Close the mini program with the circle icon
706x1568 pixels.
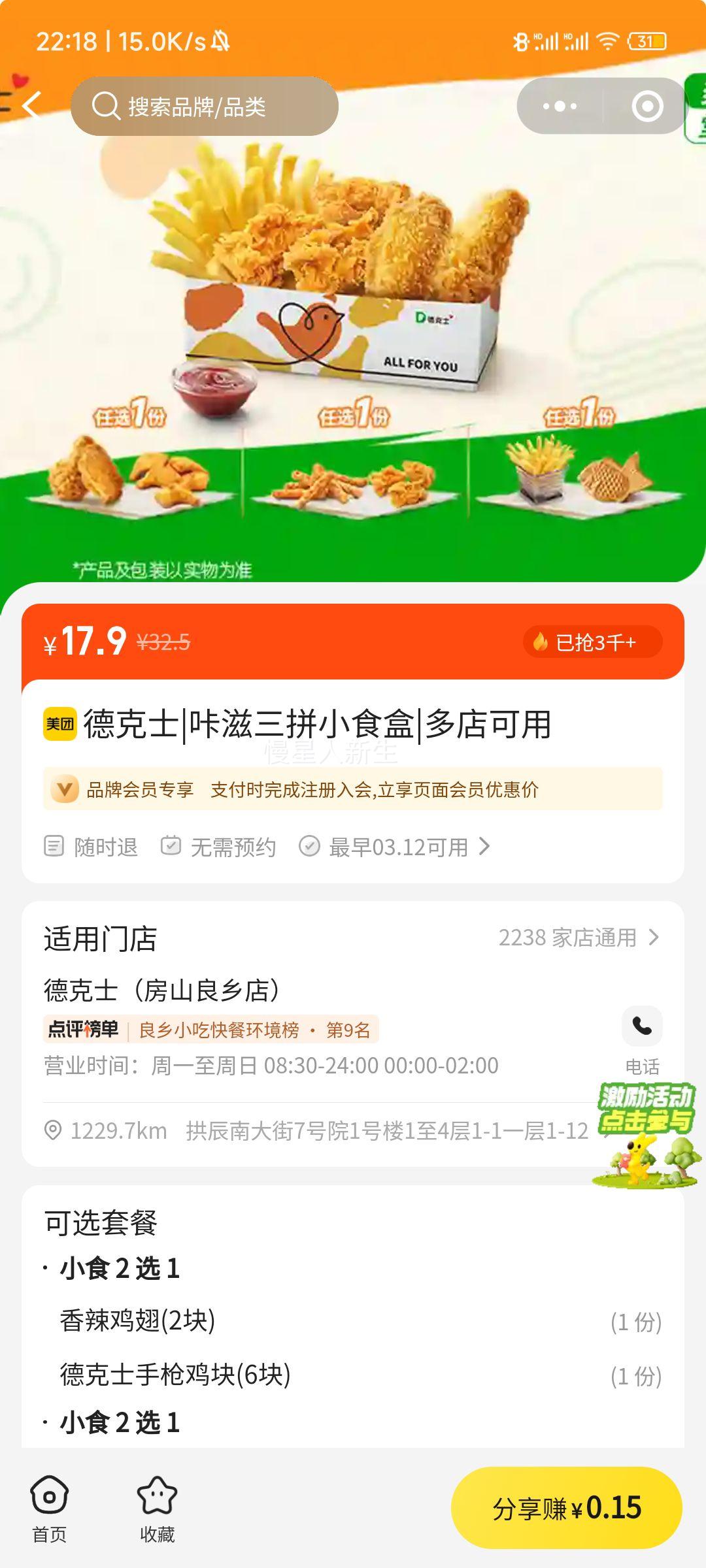coord(647,106)
